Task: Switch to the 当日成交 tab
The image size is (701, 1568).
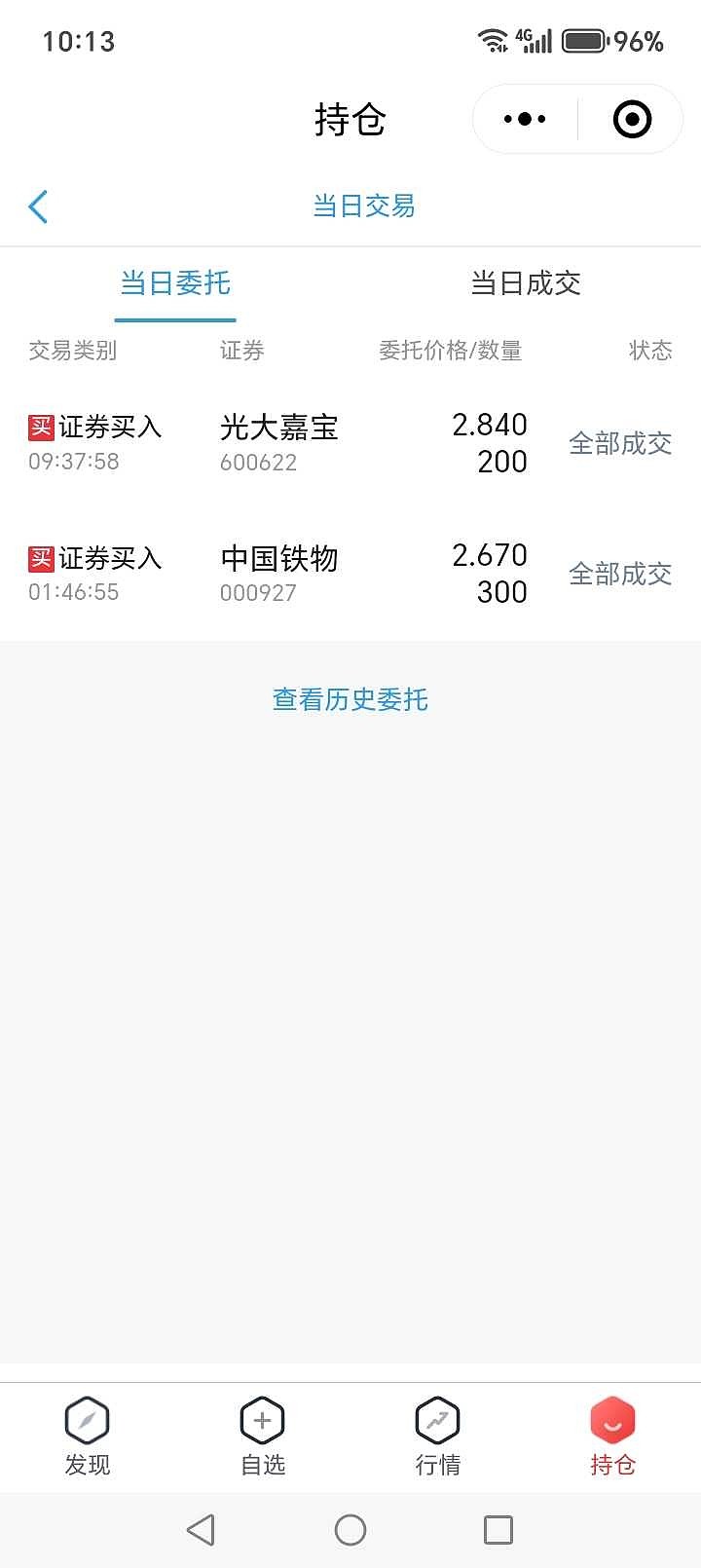Action: coord(525,283)
